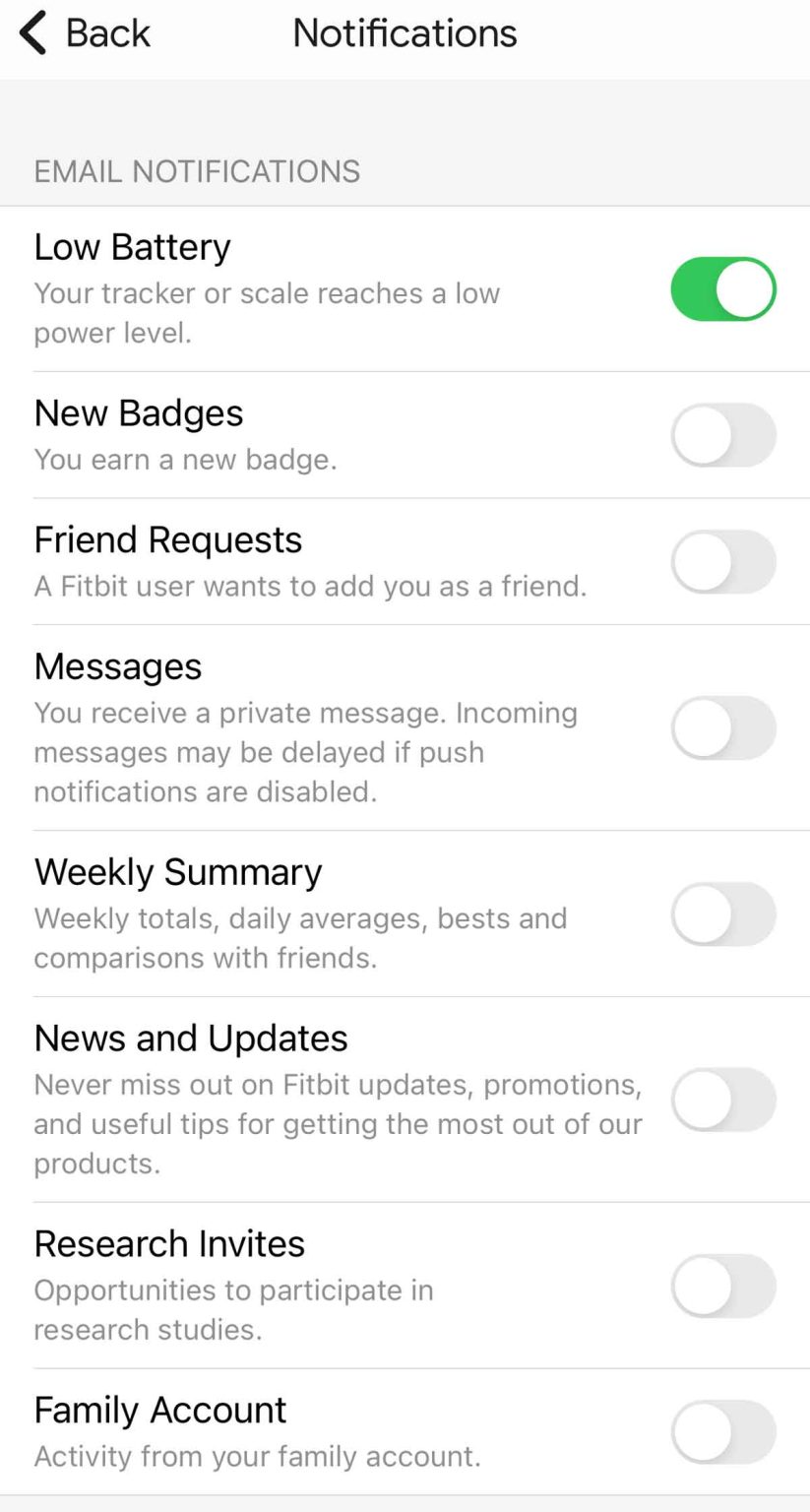The height and width of the screenshot is (1512, 810).
Task: Turn on Research Invites notifications
Action: tap(723, 1286)
